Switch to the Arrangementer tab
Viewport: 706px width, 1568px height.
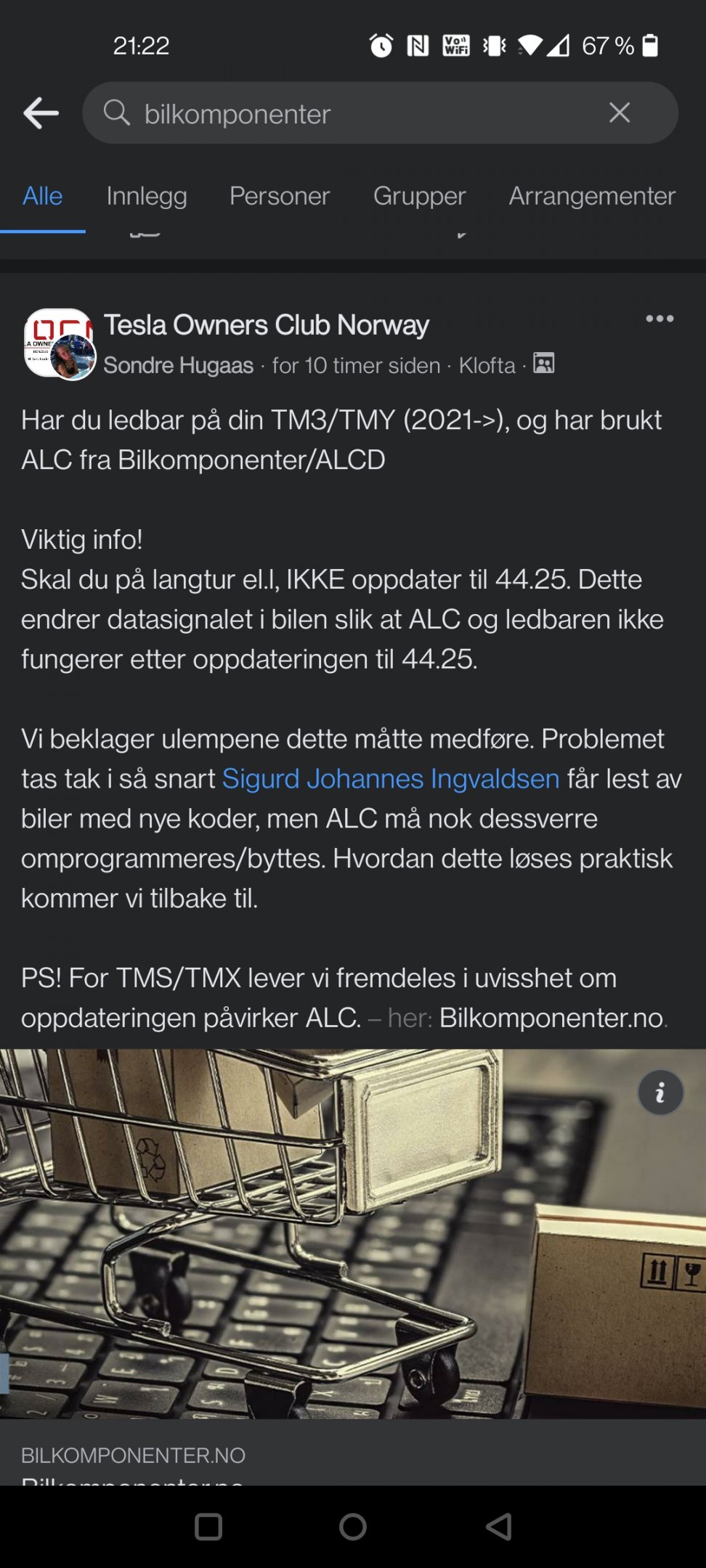[x=592, y=196]
